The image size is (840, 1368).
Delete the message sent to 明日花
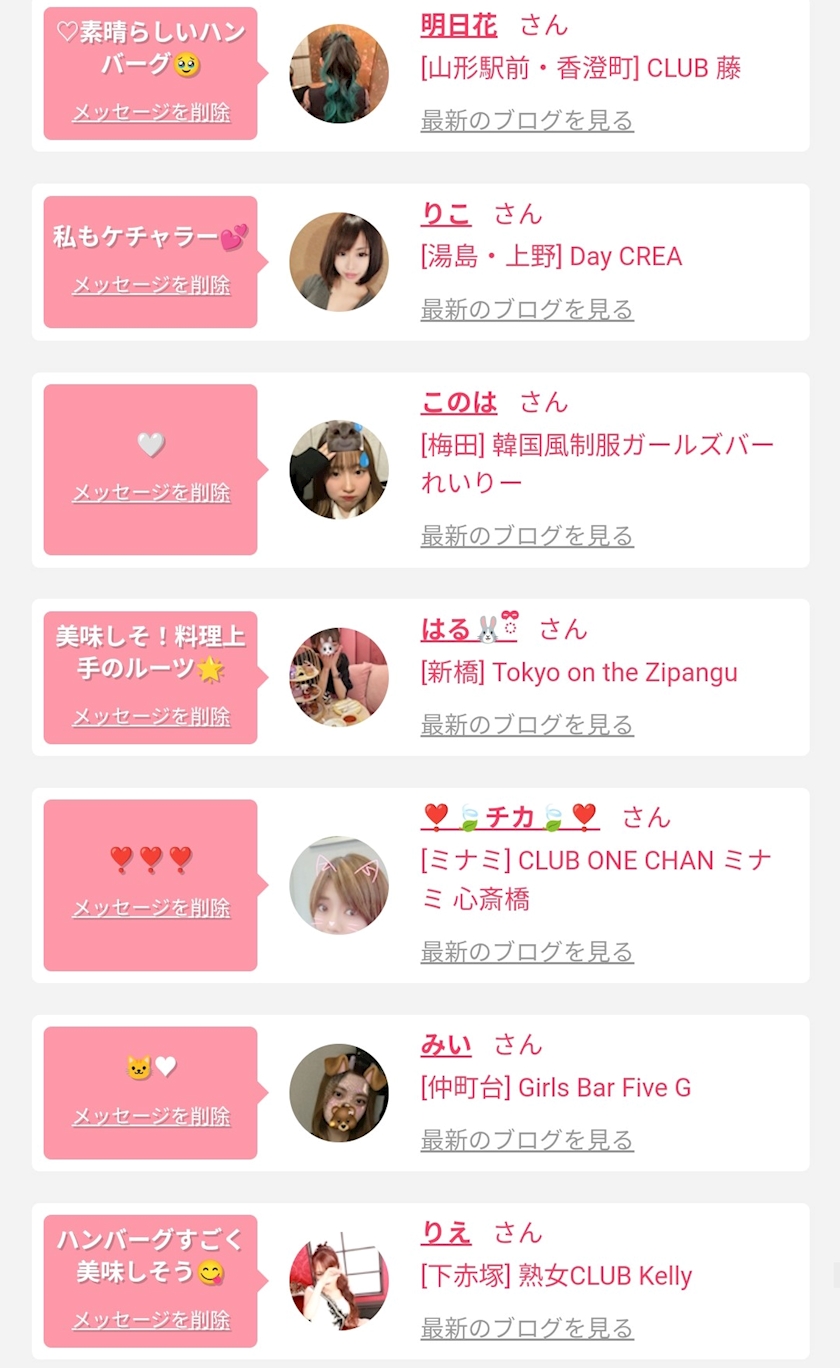coord(151,112)
